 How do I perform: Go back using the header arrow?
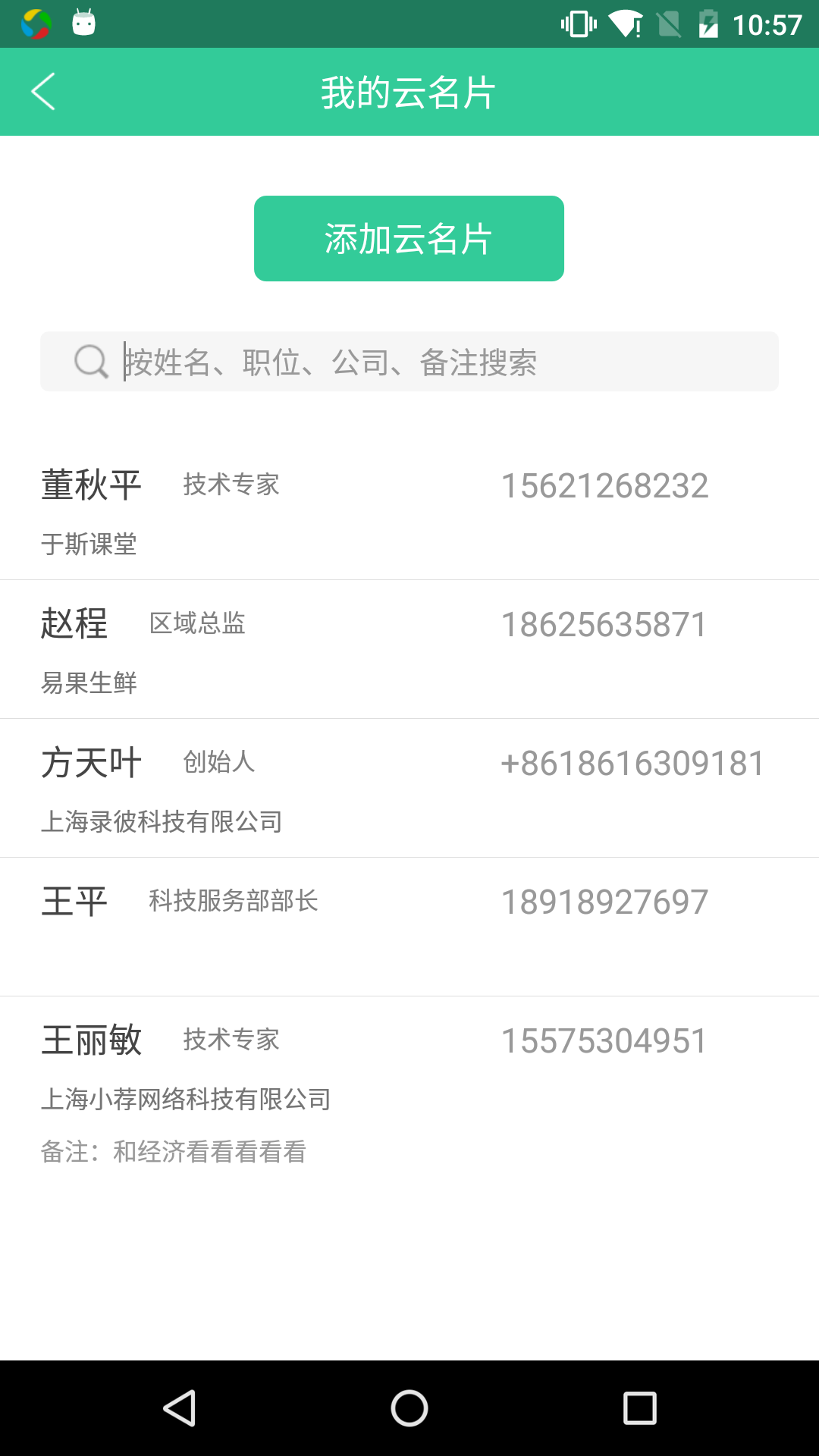pyautogui.click(x=43, y=92)
